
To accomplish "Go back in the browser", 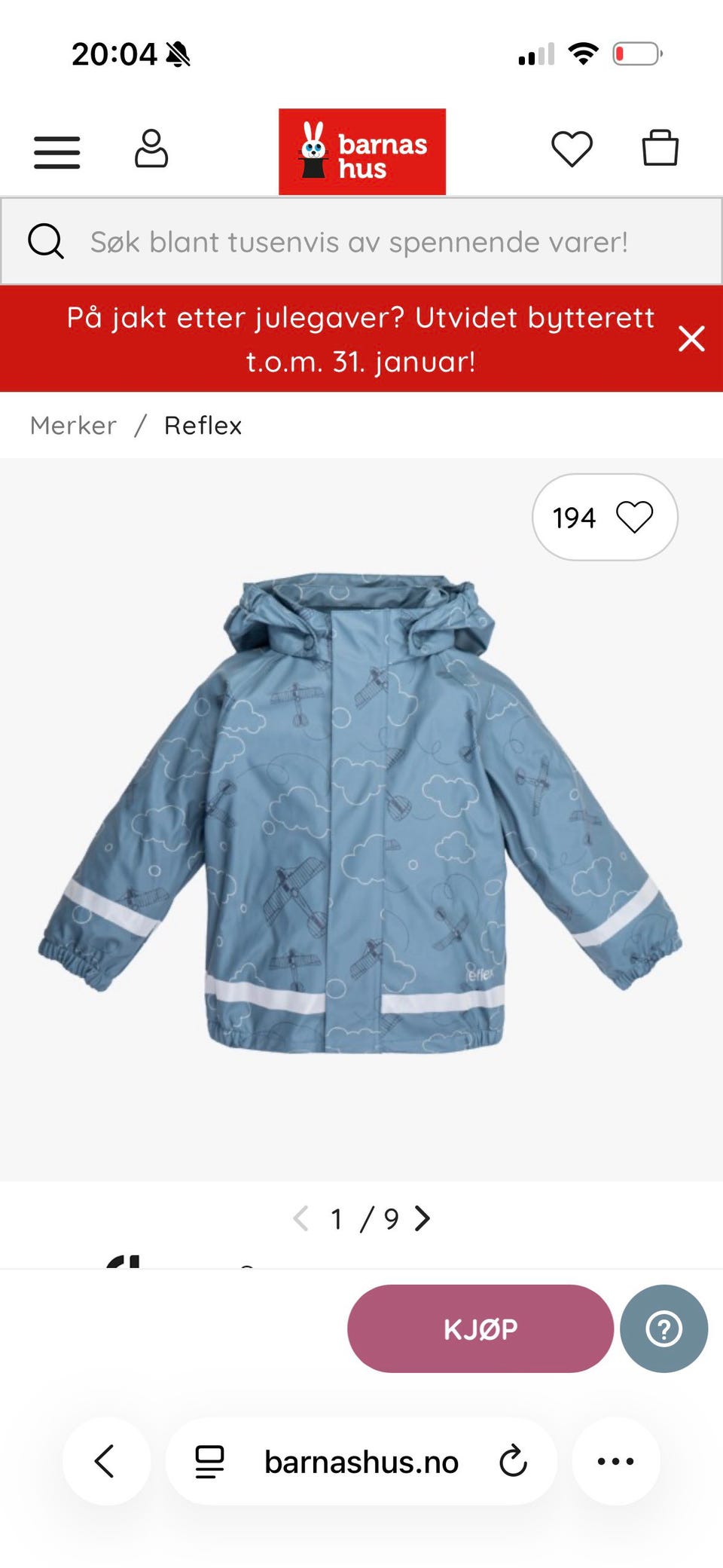I will click(106, 1462).
